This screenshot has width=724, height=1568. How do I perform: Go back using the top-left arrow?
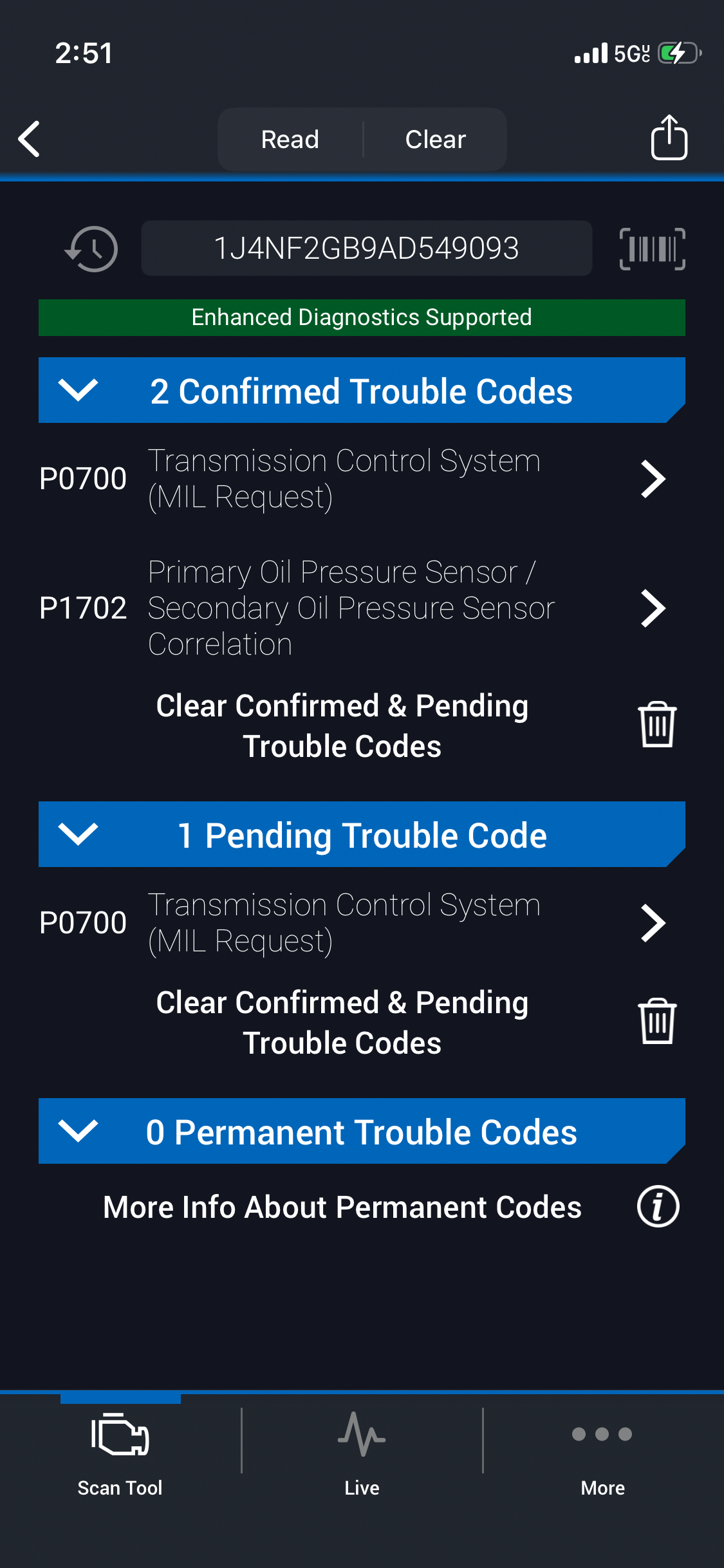pos(30,139)
